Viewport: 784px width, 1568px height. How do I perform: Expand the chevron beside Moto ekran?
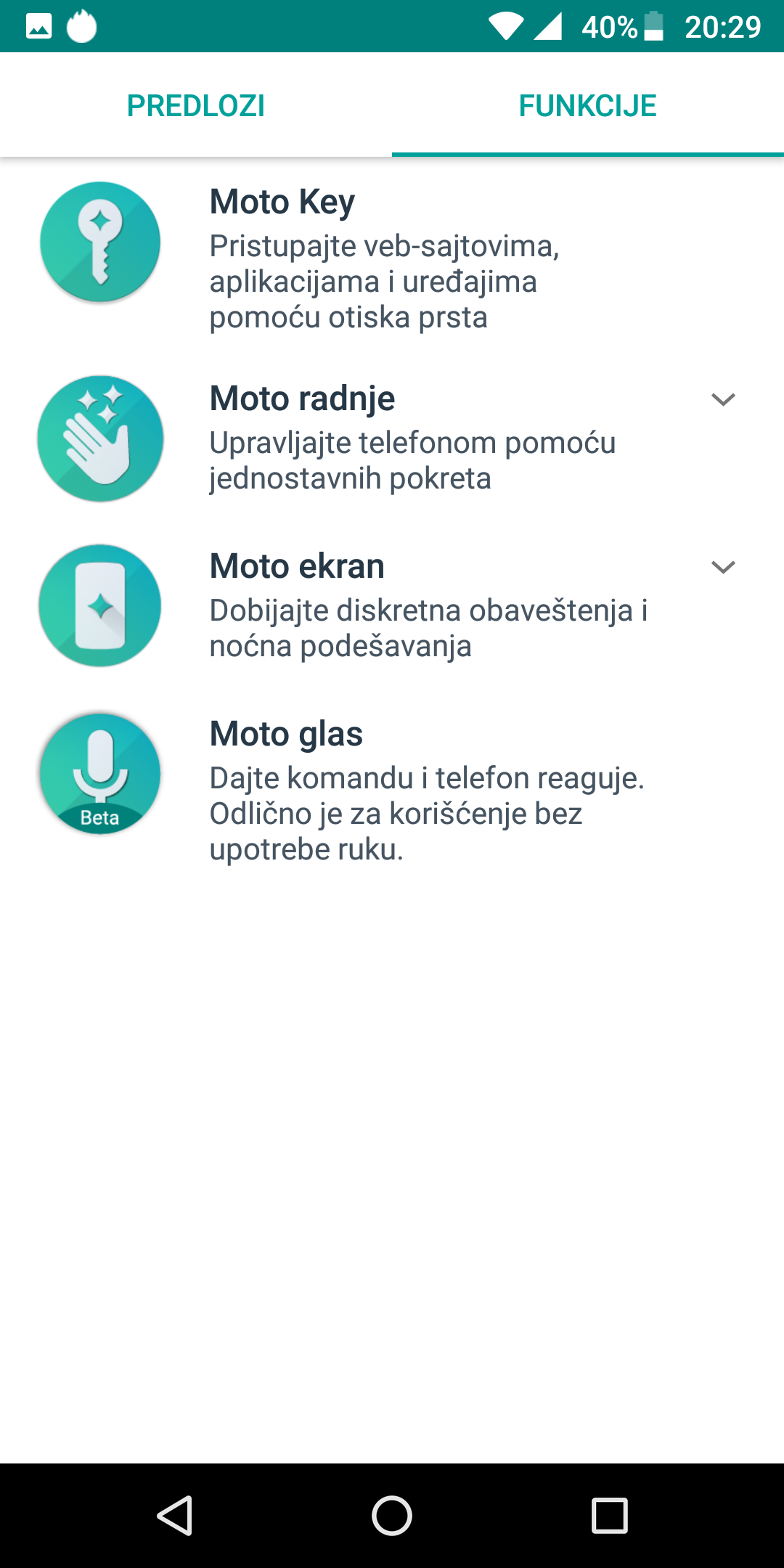[x=723, y=567]
